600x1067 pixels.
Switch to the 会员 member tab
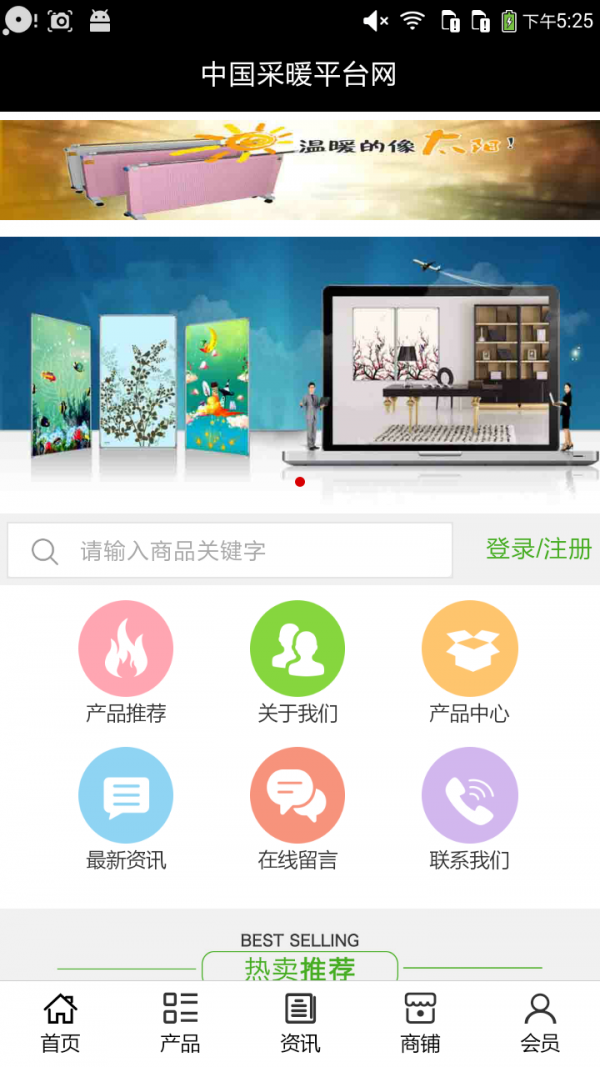click(540, 1023)
